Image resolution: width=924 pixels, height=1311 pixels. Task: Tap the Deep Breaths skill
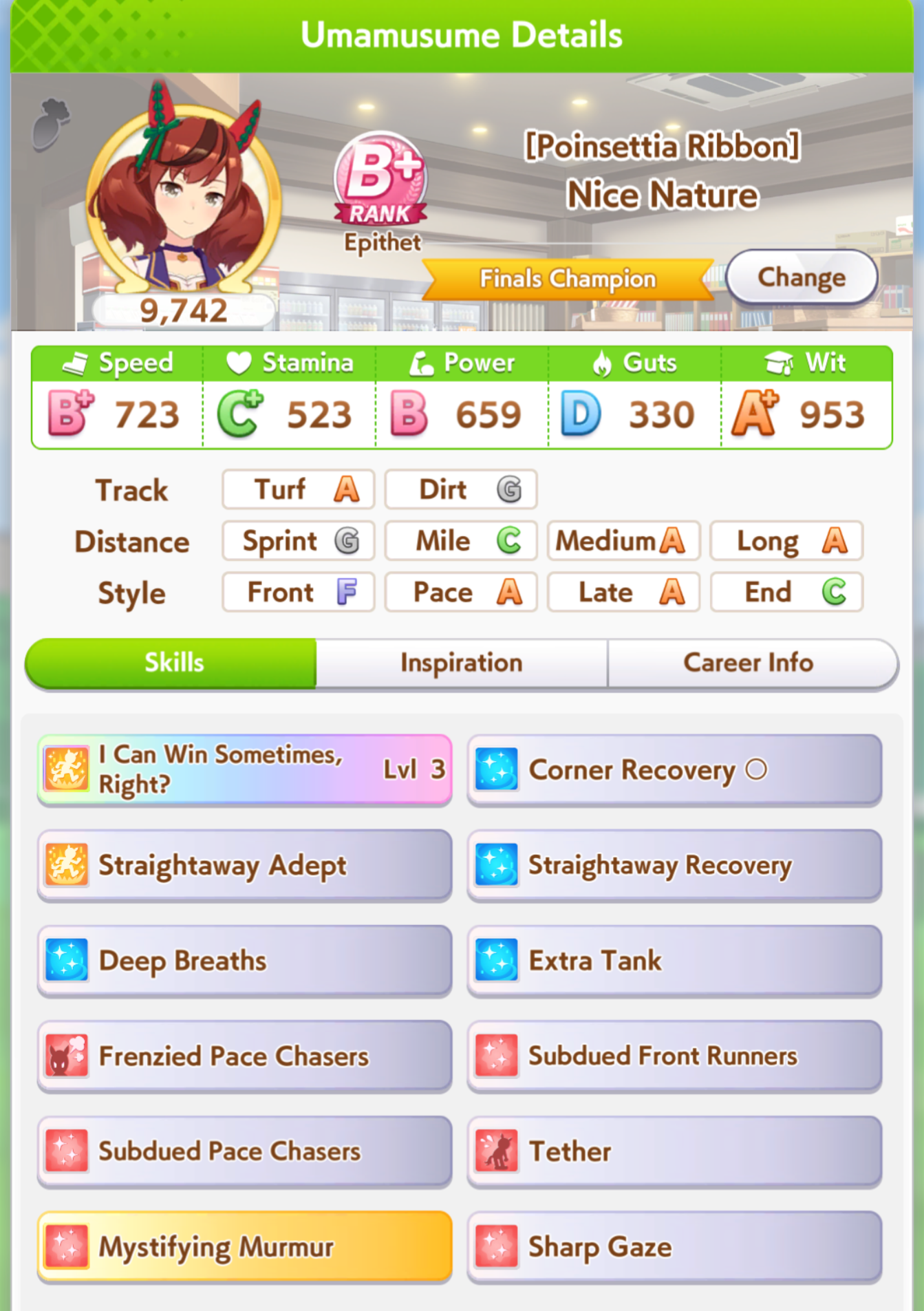244,961
